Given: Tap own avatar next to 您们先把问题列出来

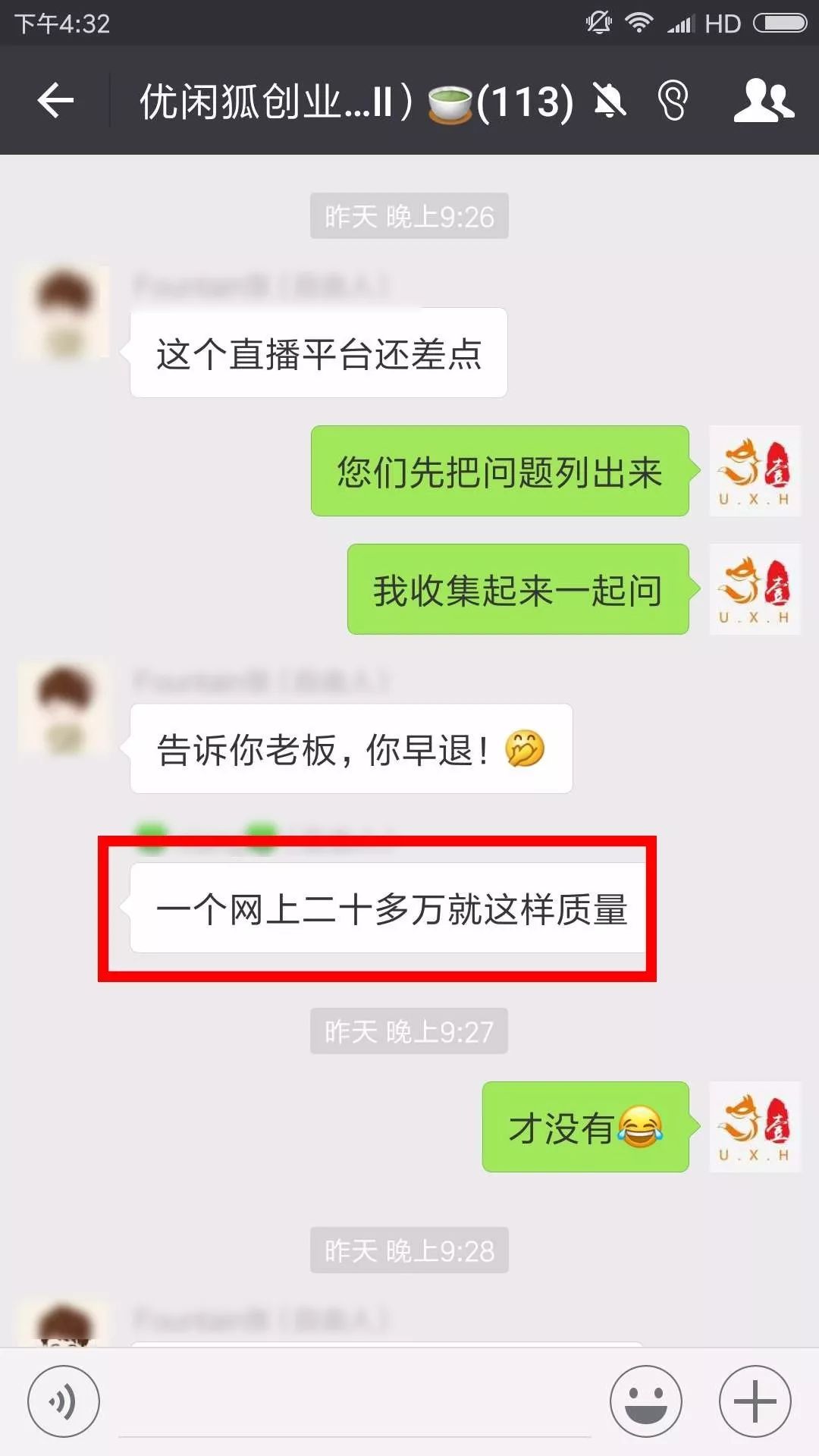Looking at the screenshot, I should [x=755, y=471].
